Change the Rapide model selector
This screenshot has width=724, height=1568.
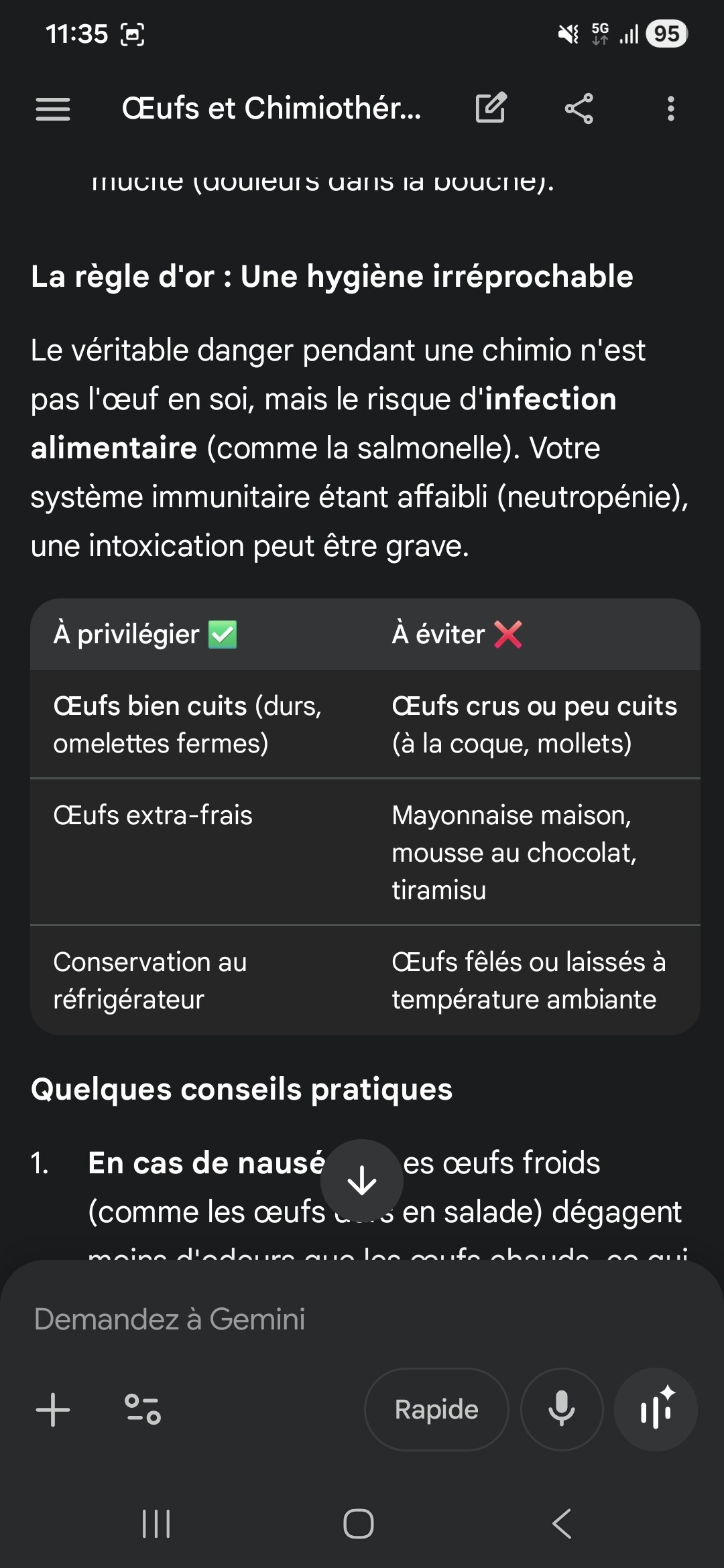coord(436,1409)
